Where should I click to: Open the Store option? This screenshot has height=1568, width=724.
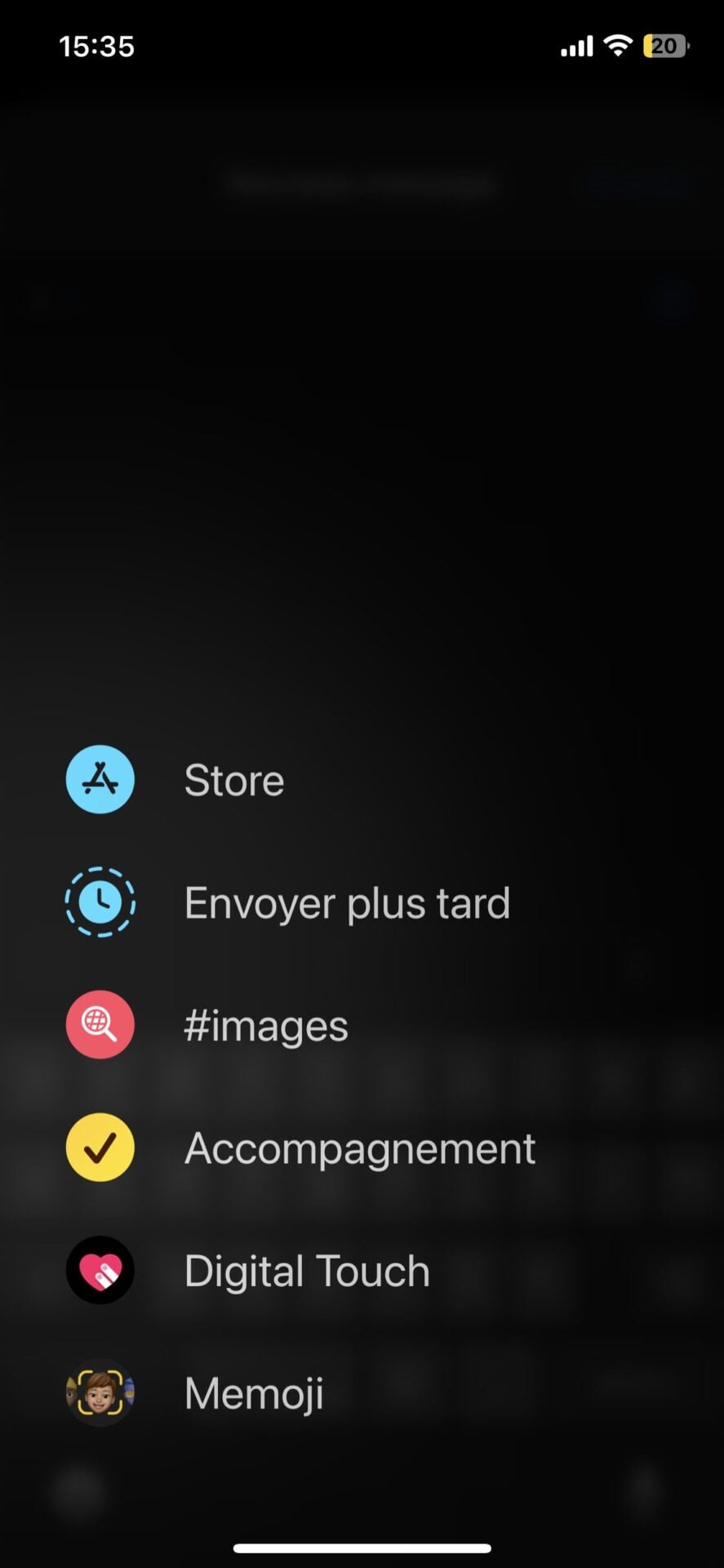click(x=233, y=780)
